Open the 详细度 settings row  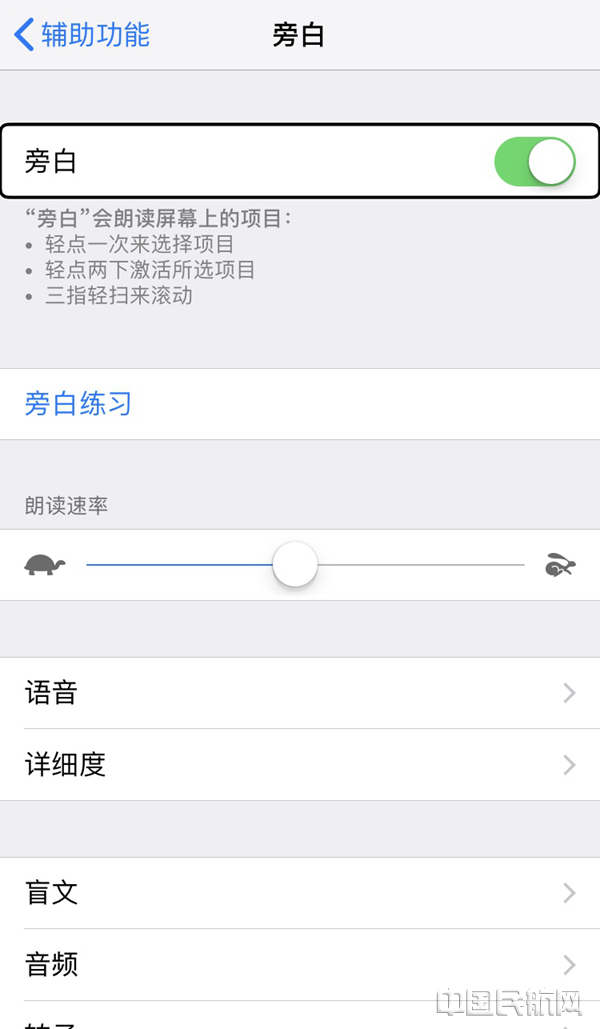[x=300, y=765]
